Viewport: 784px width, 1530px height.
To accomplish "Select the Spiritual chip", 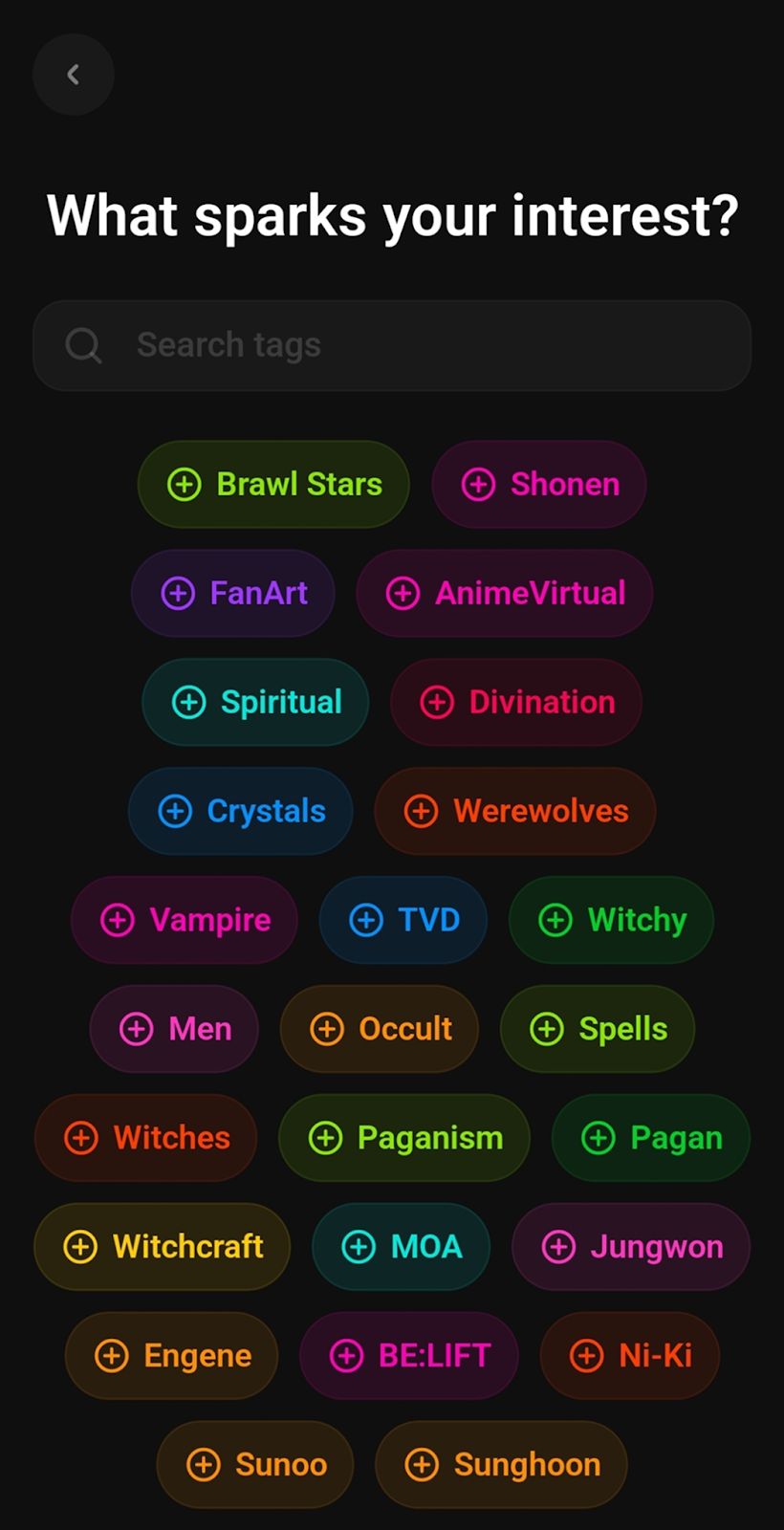I will click(255, 702).
